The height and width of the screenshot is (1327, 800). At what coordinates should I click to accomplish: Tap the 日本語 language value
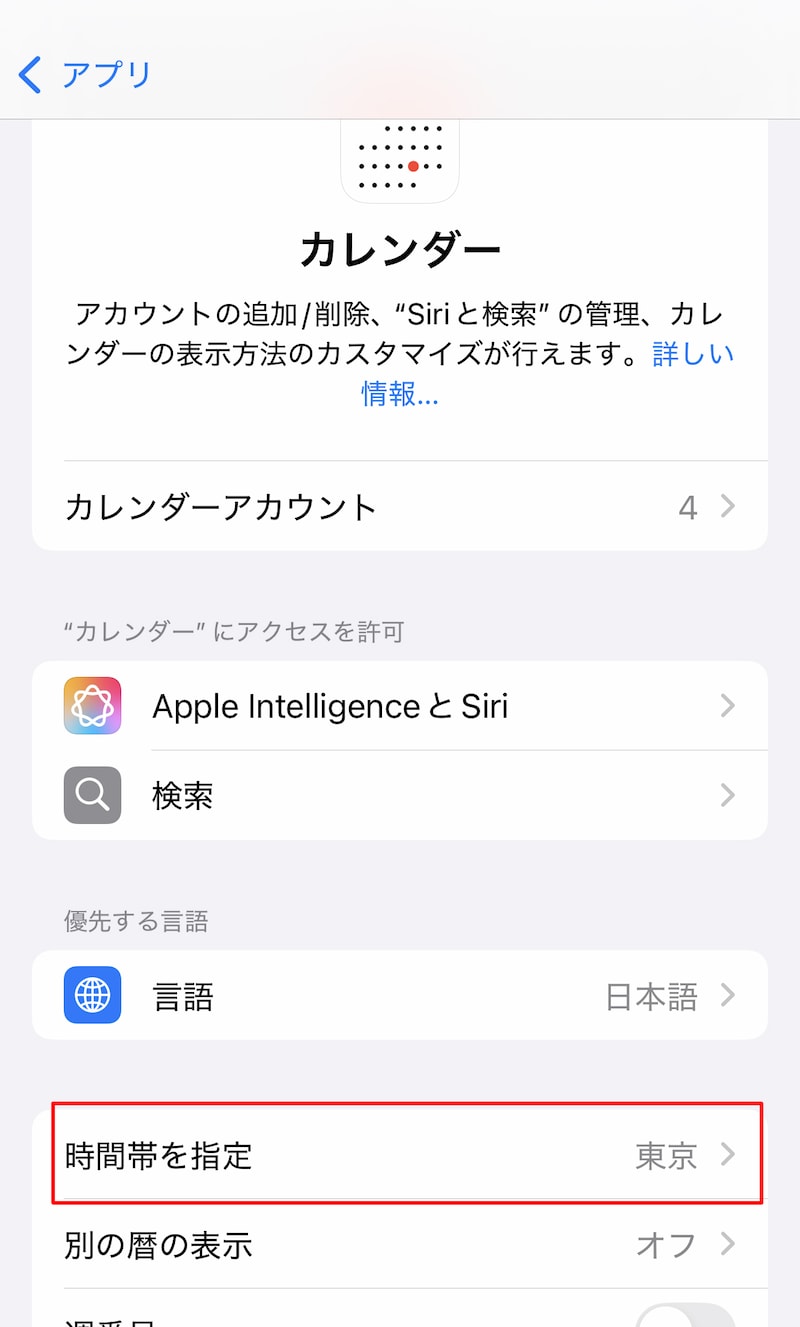coord(649,995)
